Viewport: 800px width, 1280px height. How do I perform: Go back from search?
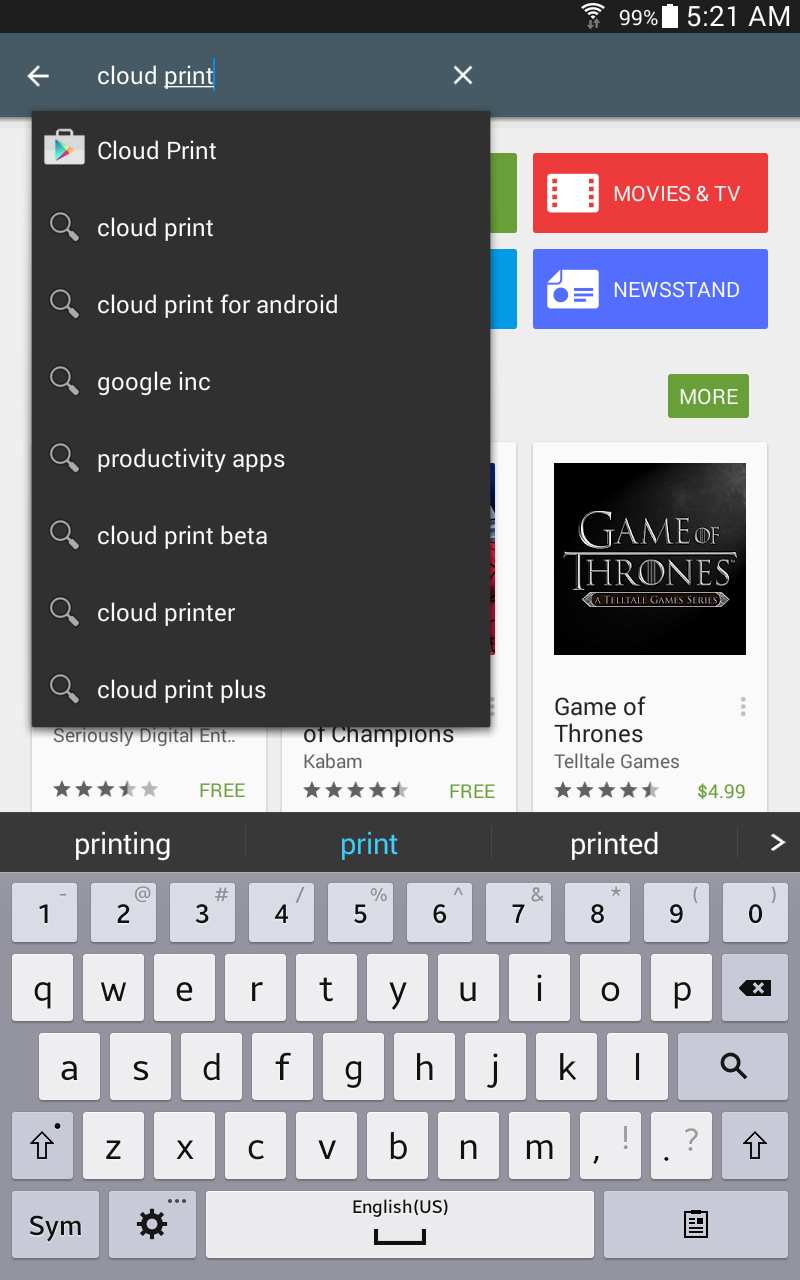(38, 75)
